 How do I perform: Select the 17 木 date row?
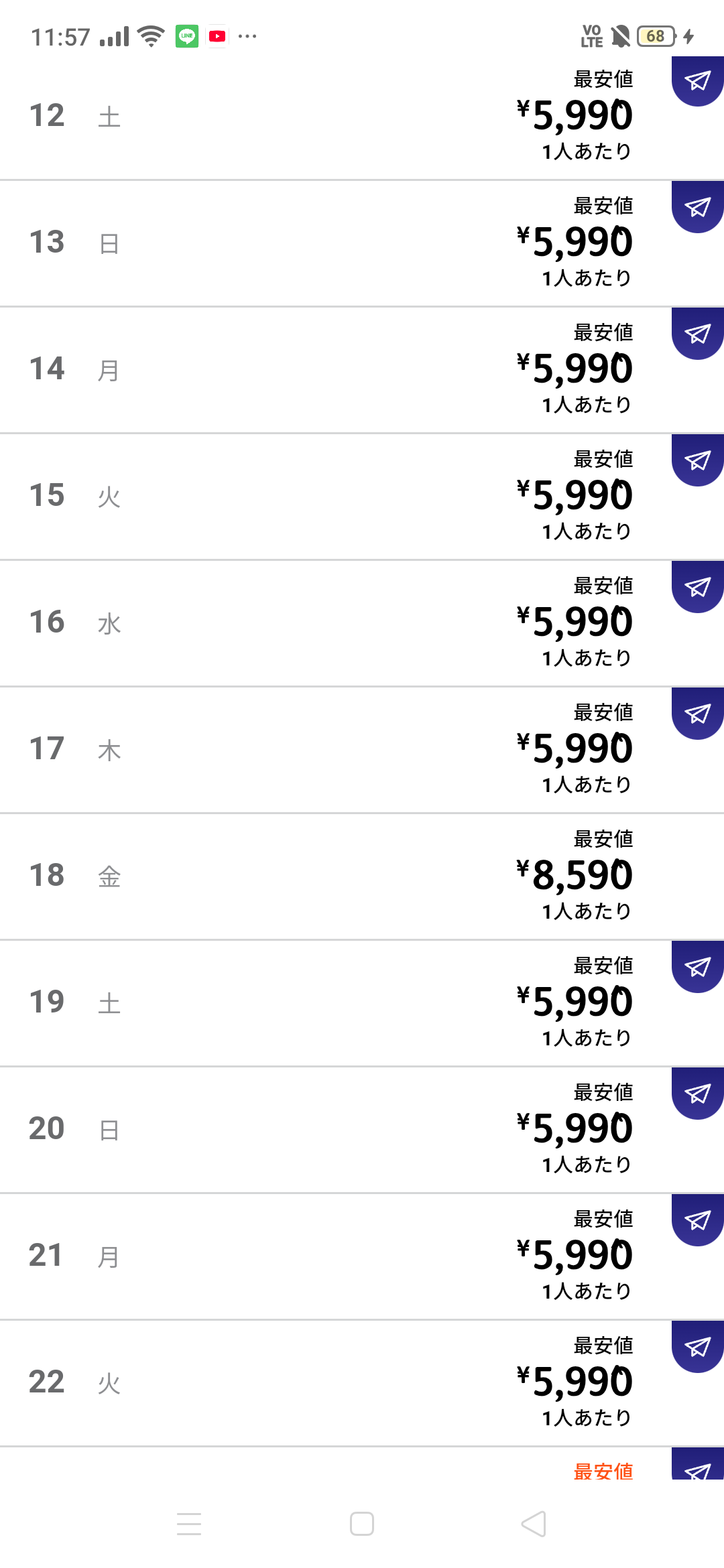click(x=362, y=750)
